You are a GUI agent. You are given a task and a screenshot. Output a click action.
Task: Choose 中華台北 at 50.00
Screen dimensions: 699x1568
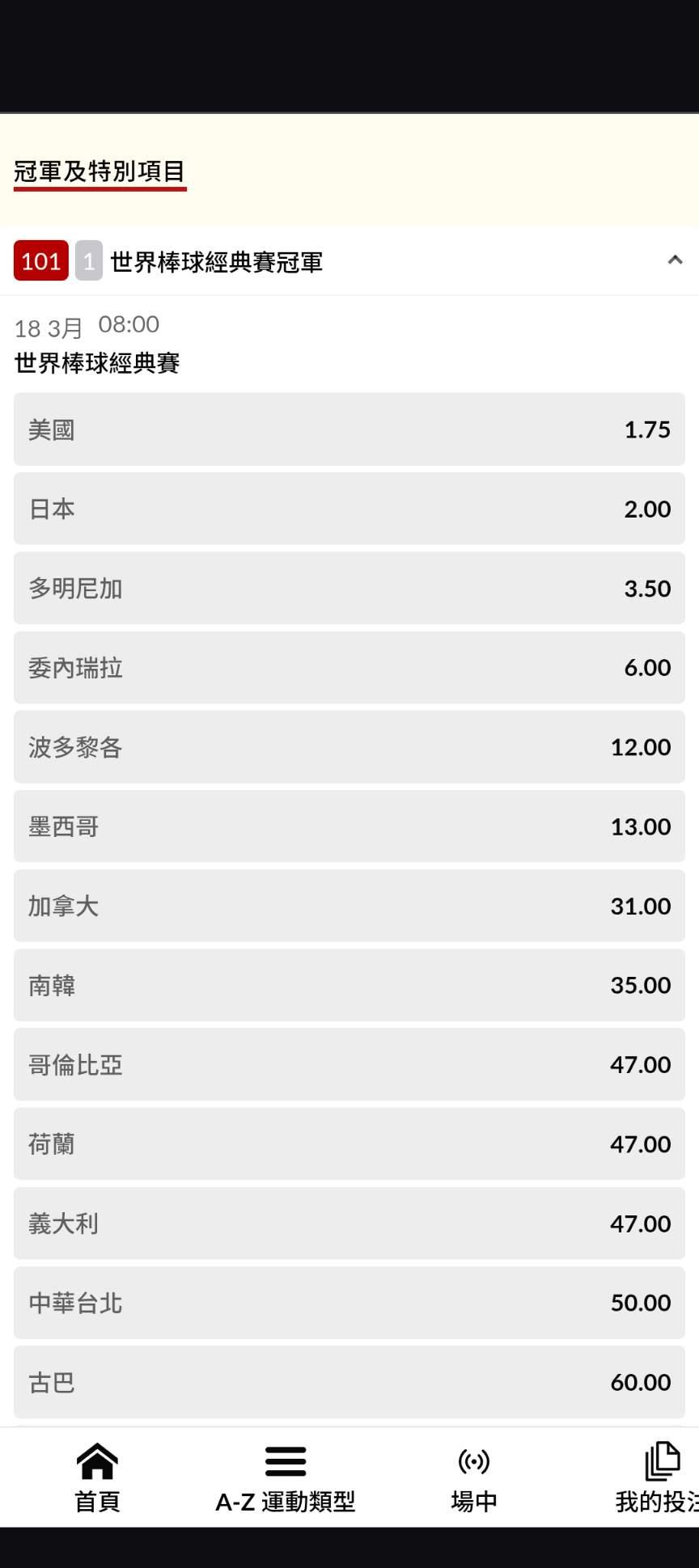(349, 1303)
